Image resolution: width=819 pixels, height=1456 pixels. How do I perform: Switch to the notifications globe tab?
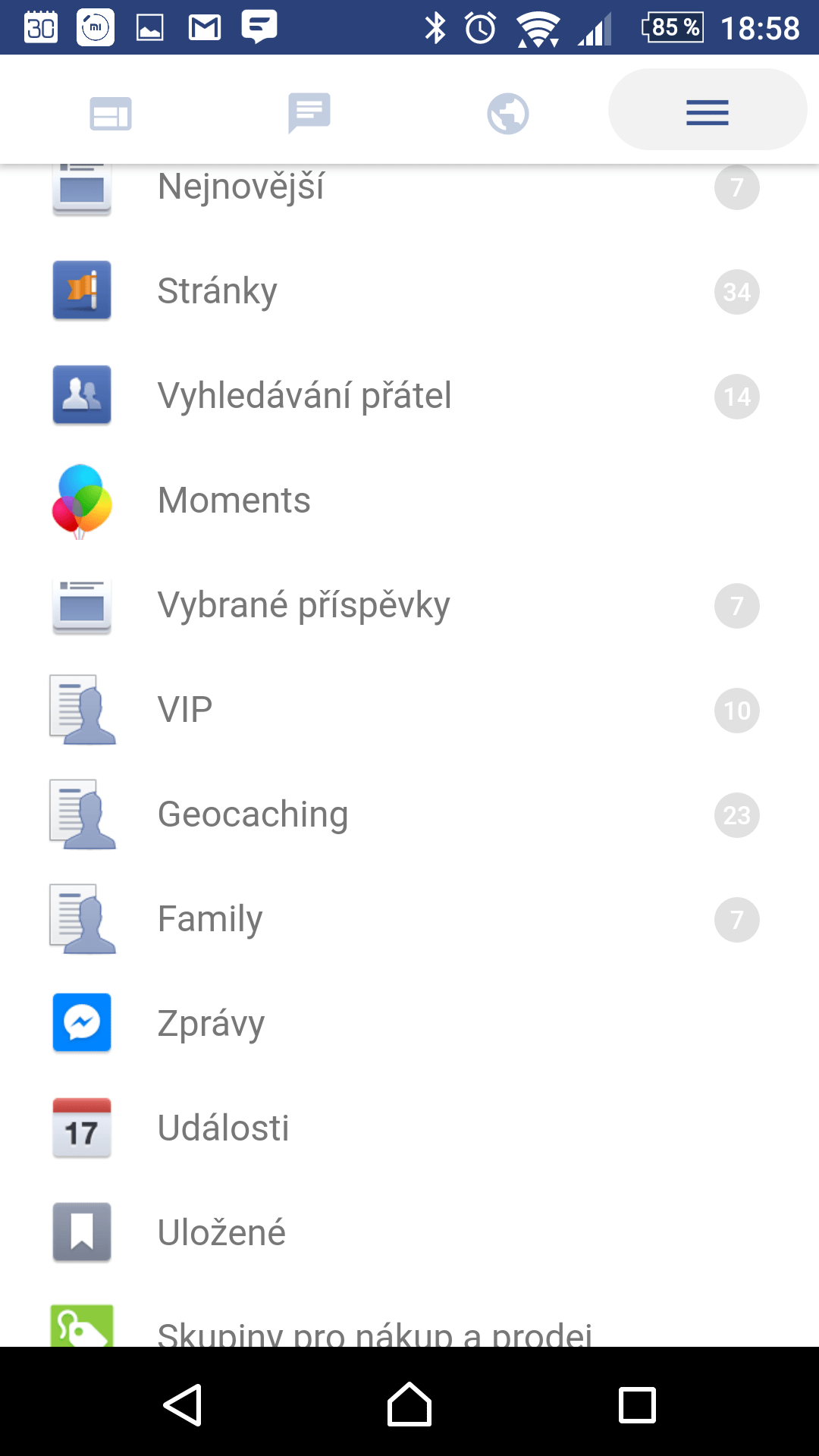(x=508, y=114)
